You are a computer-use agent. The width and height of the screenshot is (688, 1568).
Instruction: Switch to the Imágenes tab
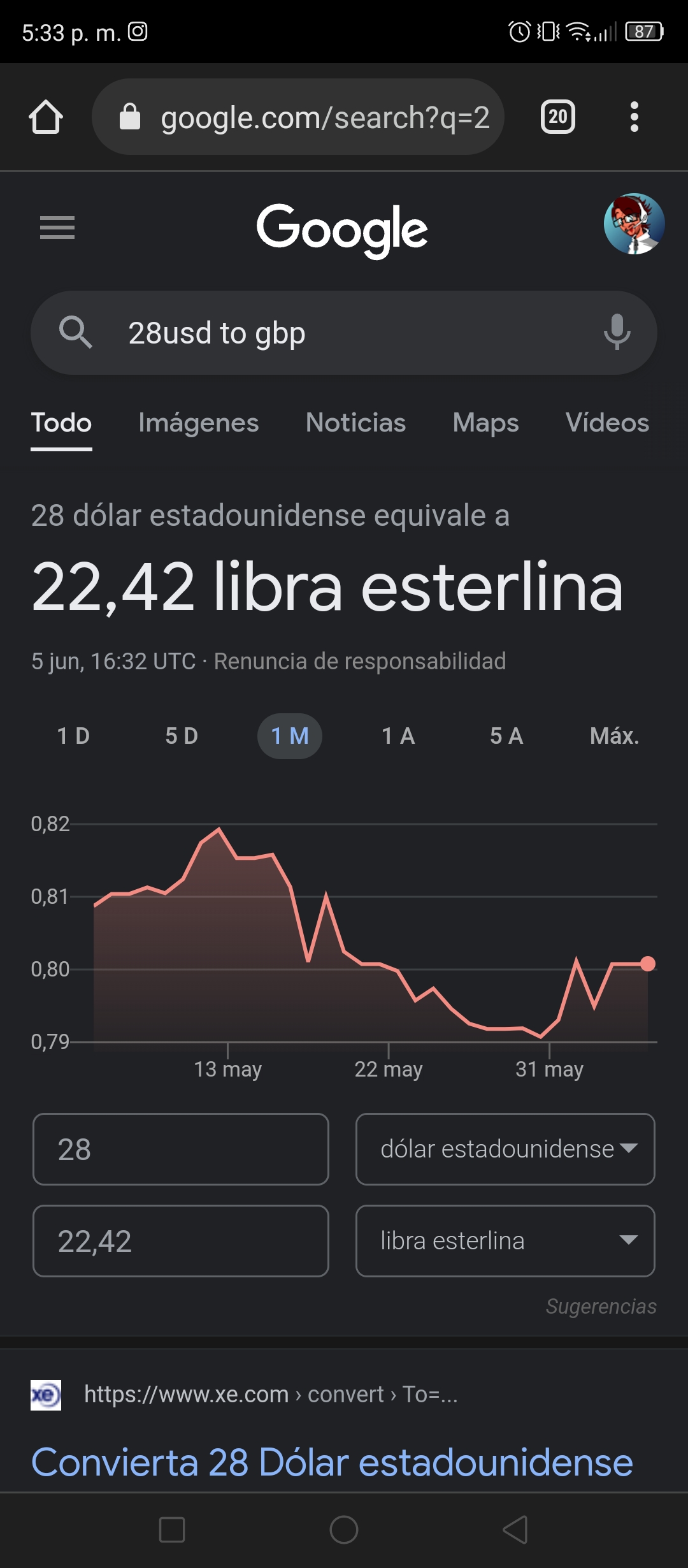tap(198, 423)
